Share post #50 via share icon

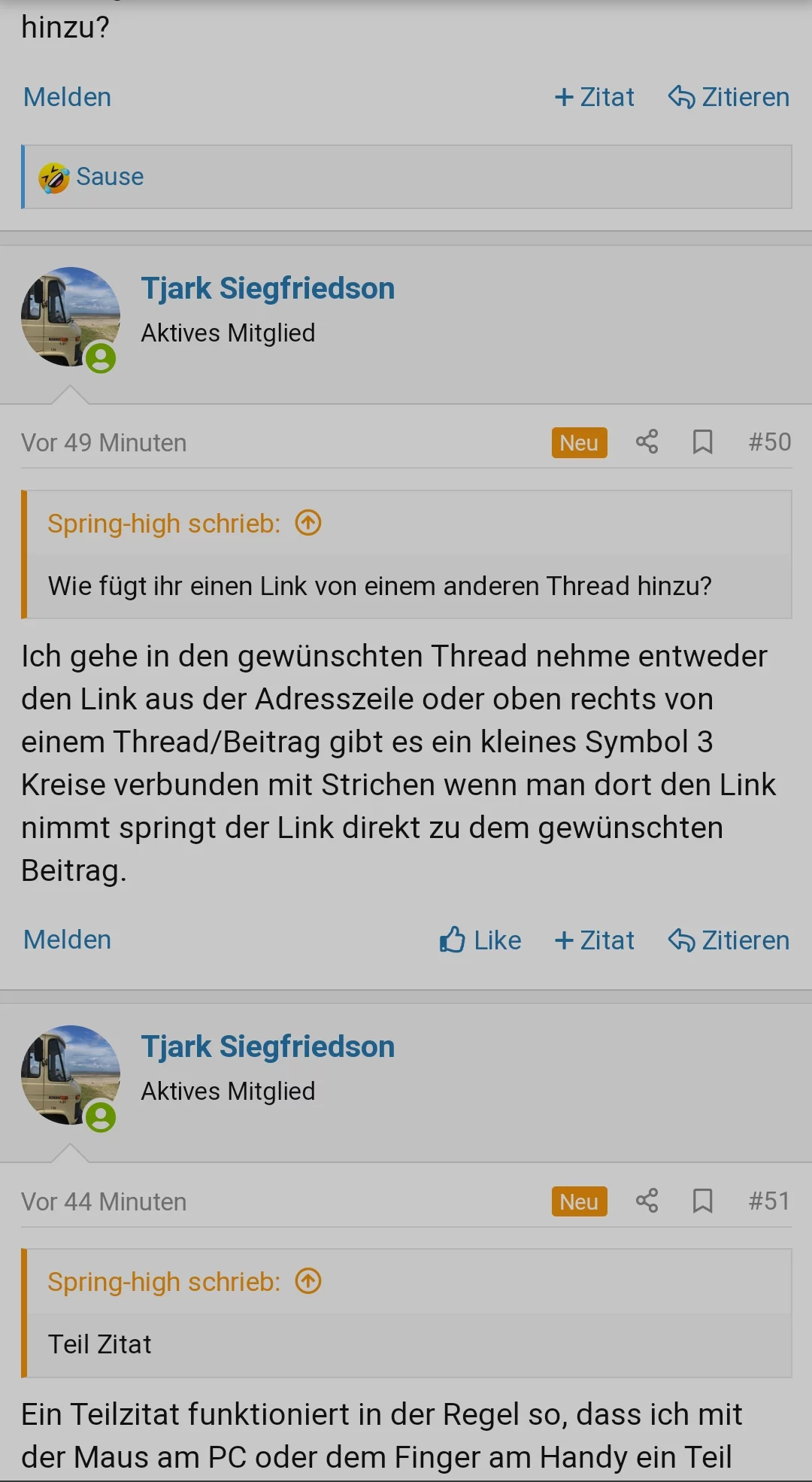(x=647, y=442)
